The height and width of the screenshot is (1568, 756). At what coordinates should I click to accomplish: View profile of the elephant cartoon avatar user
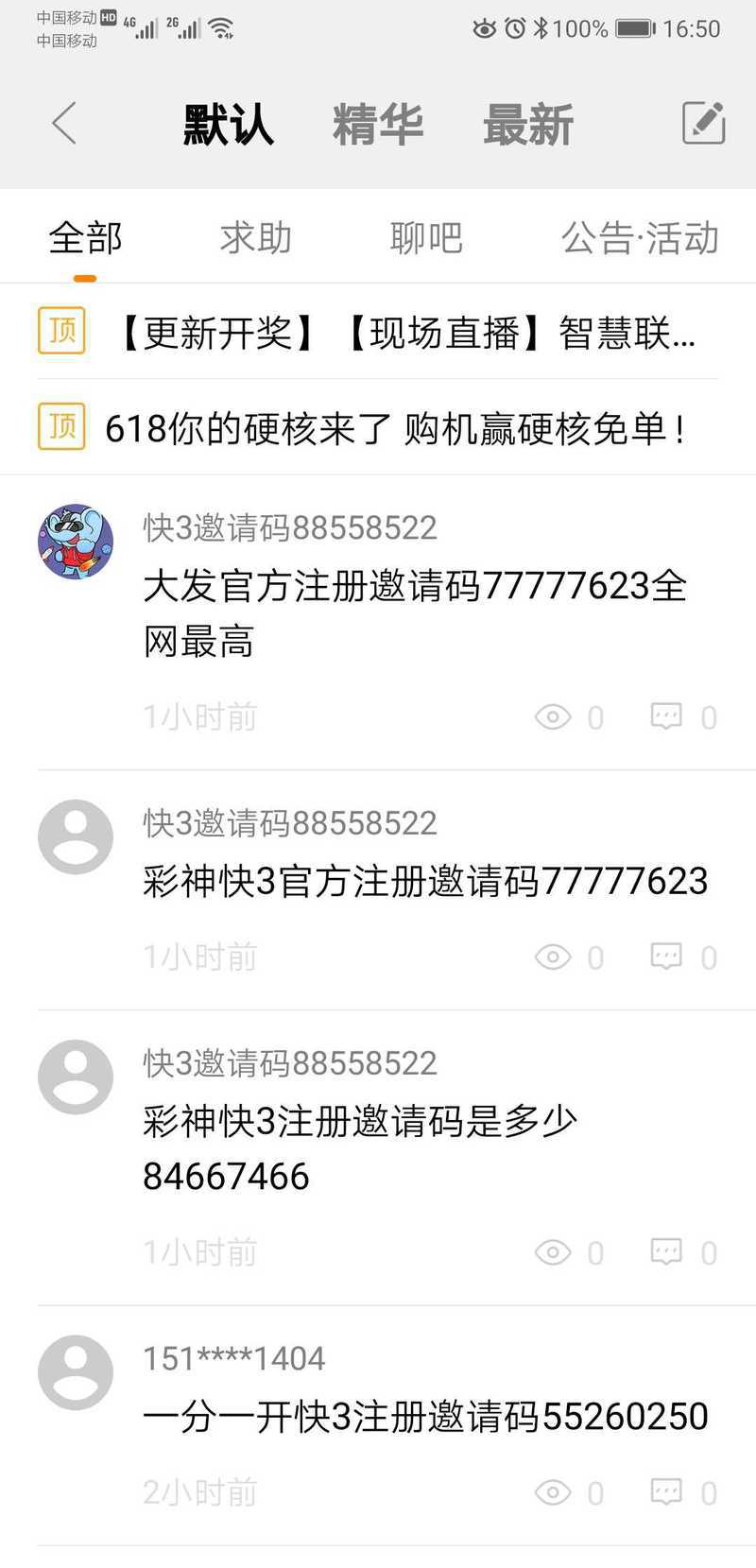76,542
